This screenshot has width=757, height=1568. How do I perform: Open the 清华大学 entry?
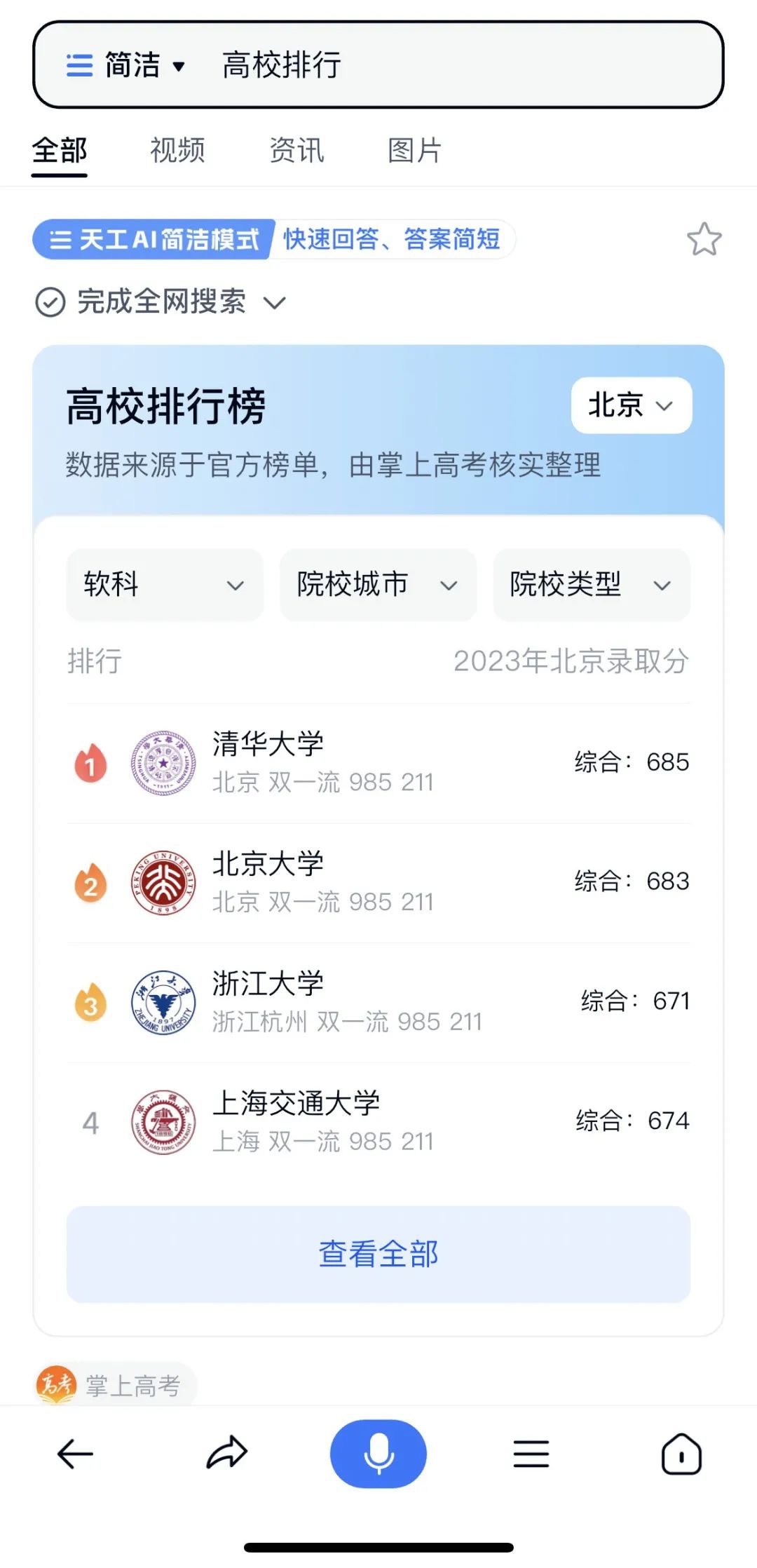click(378, 762)
